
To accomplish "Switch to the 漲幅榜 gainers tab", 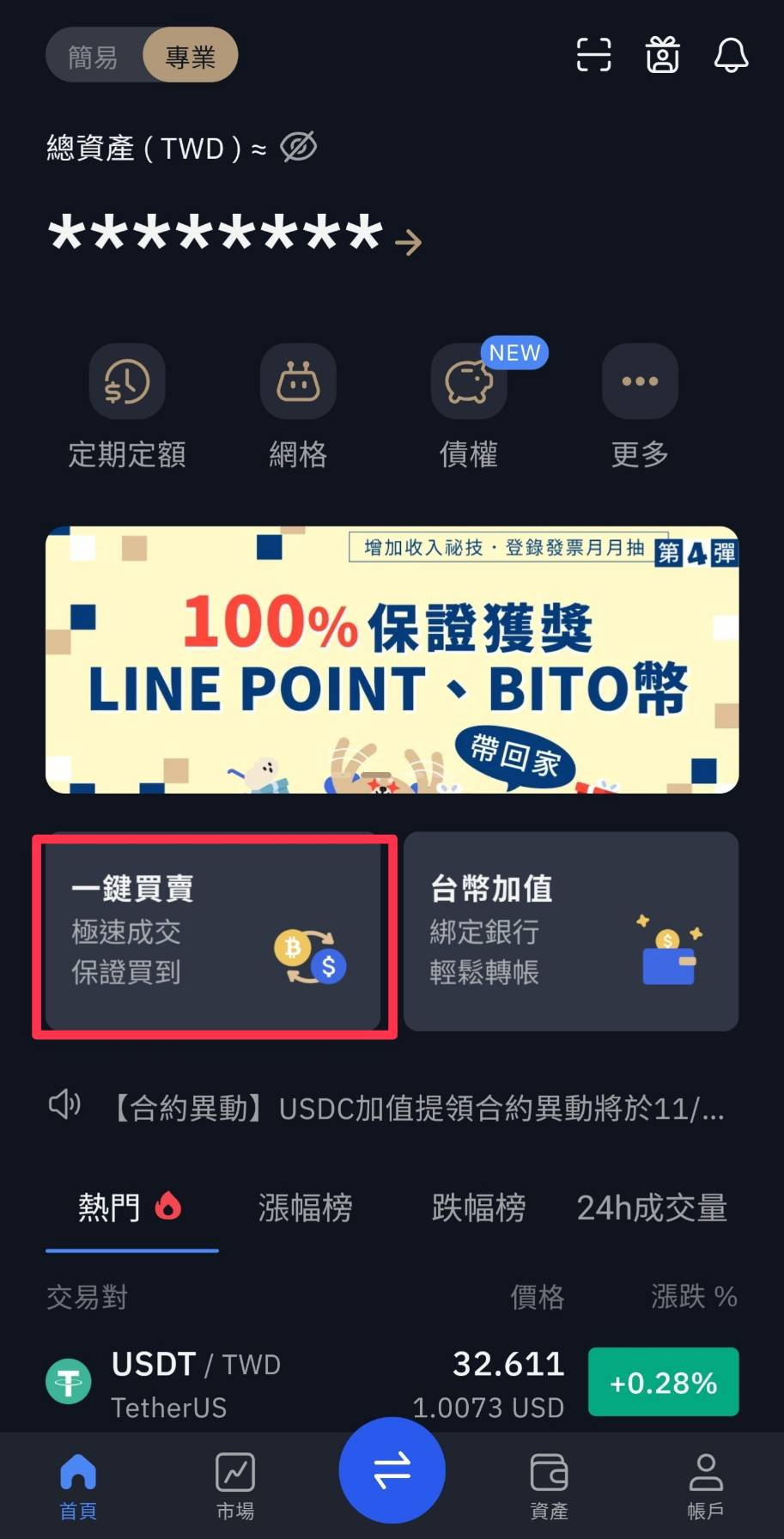I will point(305,1207).
